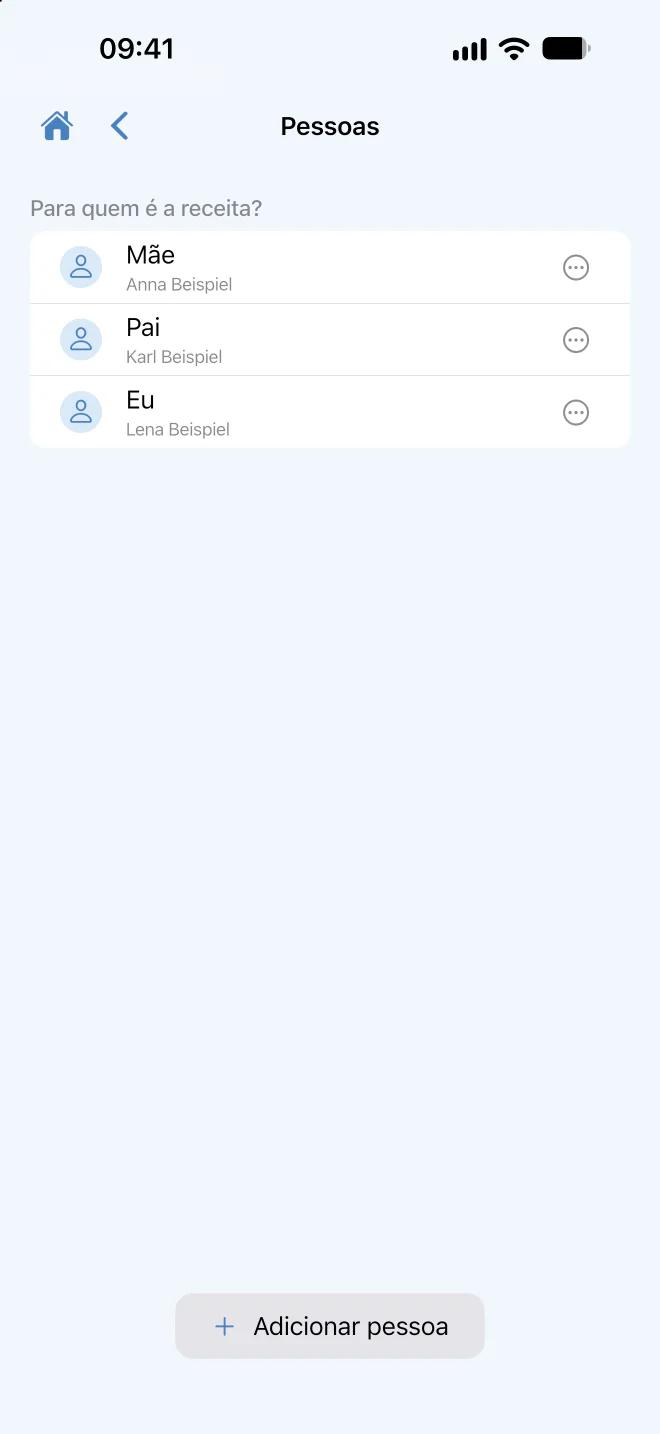Choose Eu Lena Beispiel
Screen dimensions: 660x1434
[x=330, y=412]
